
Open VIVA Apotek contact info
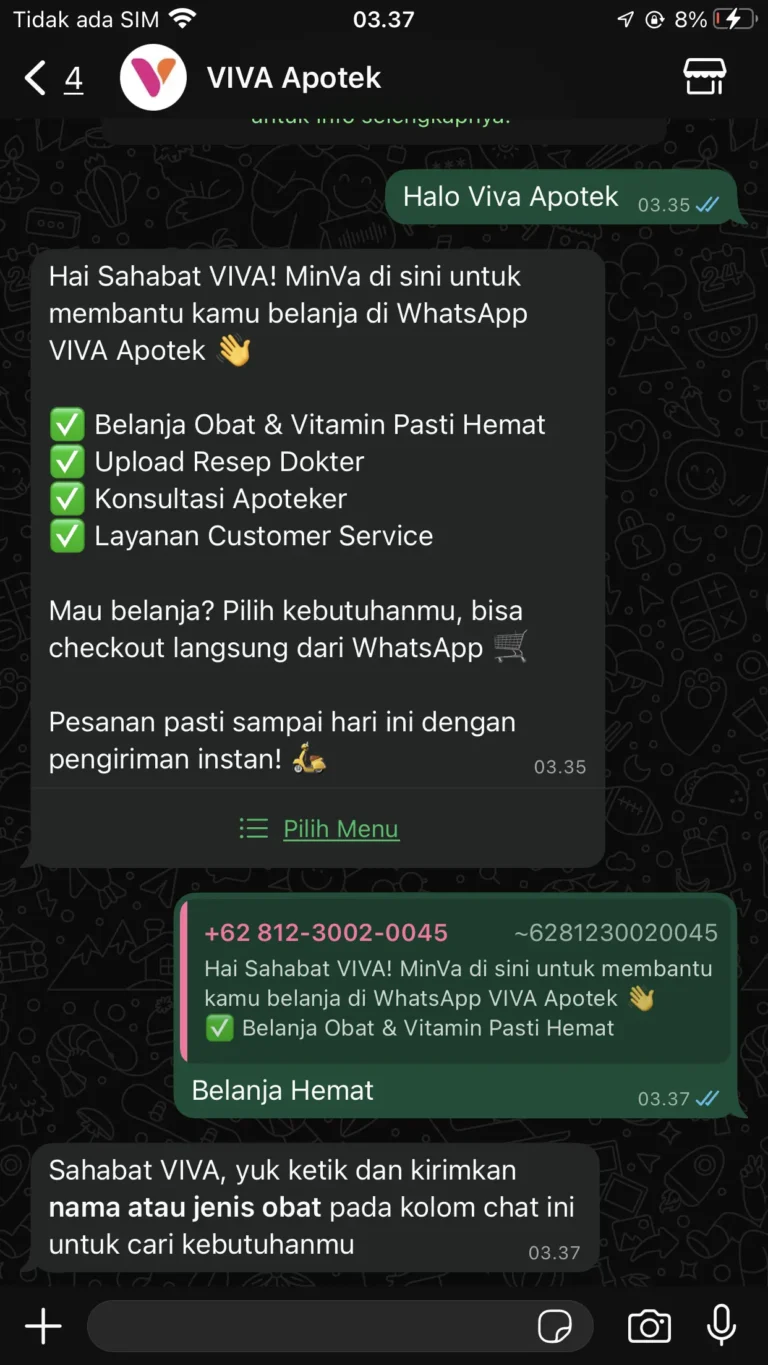point(293,78)
